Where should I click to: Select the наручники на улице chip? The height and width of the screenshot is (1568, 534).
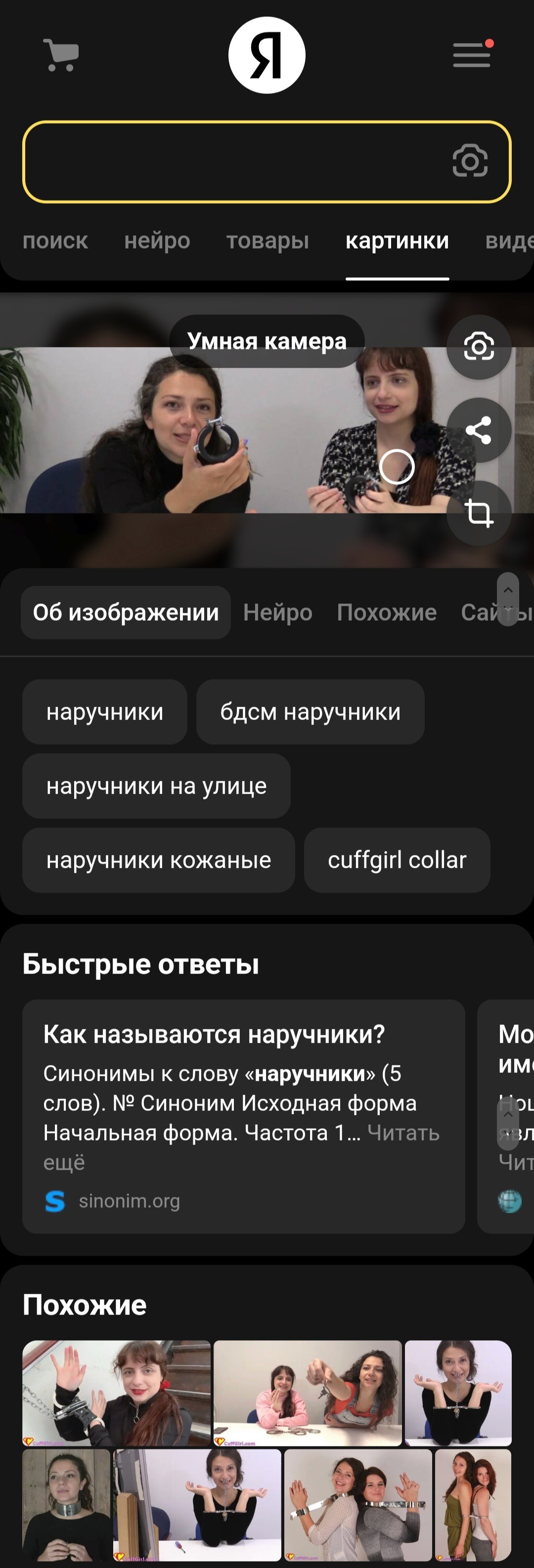[156, 786]
